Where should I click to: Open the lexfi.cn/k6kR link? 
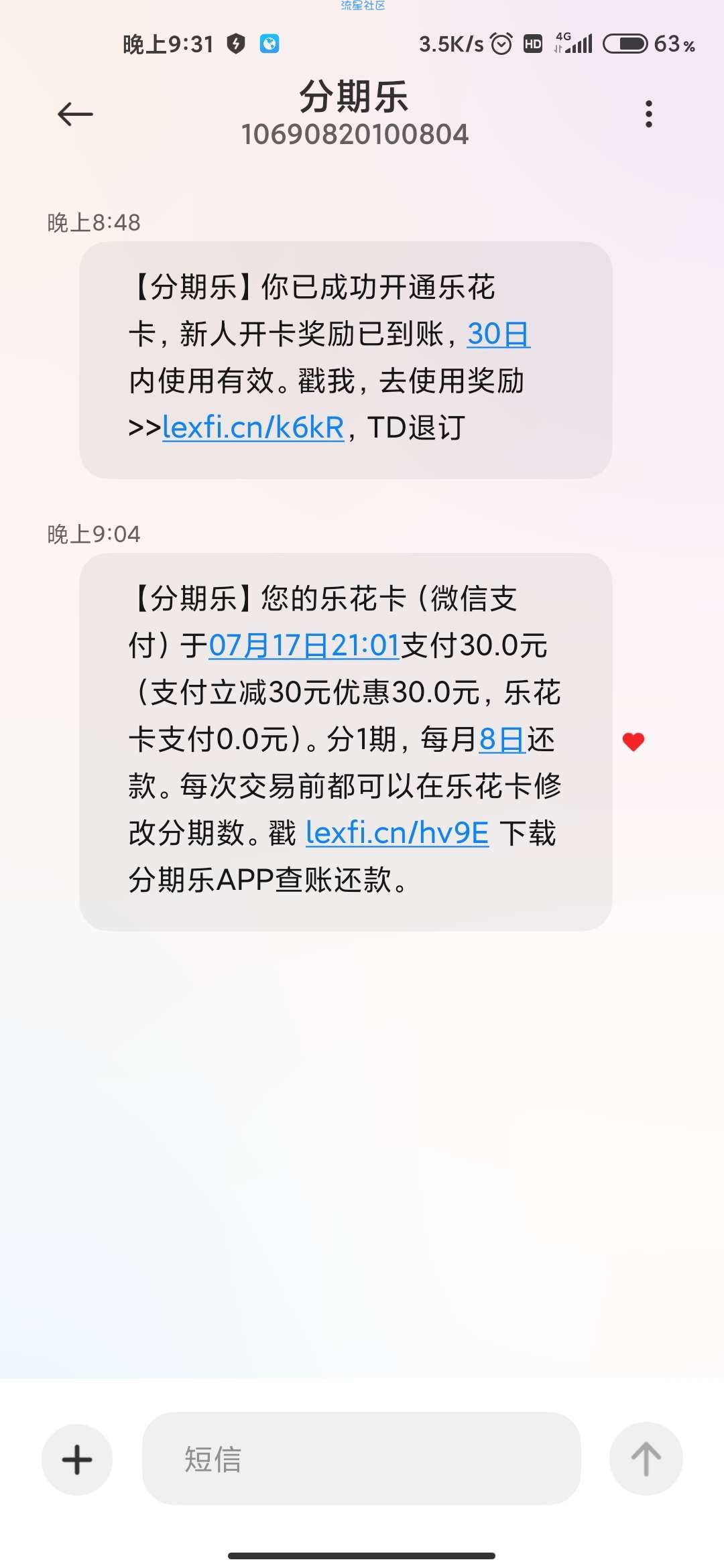pyautogui.click(x=253, y=428)
